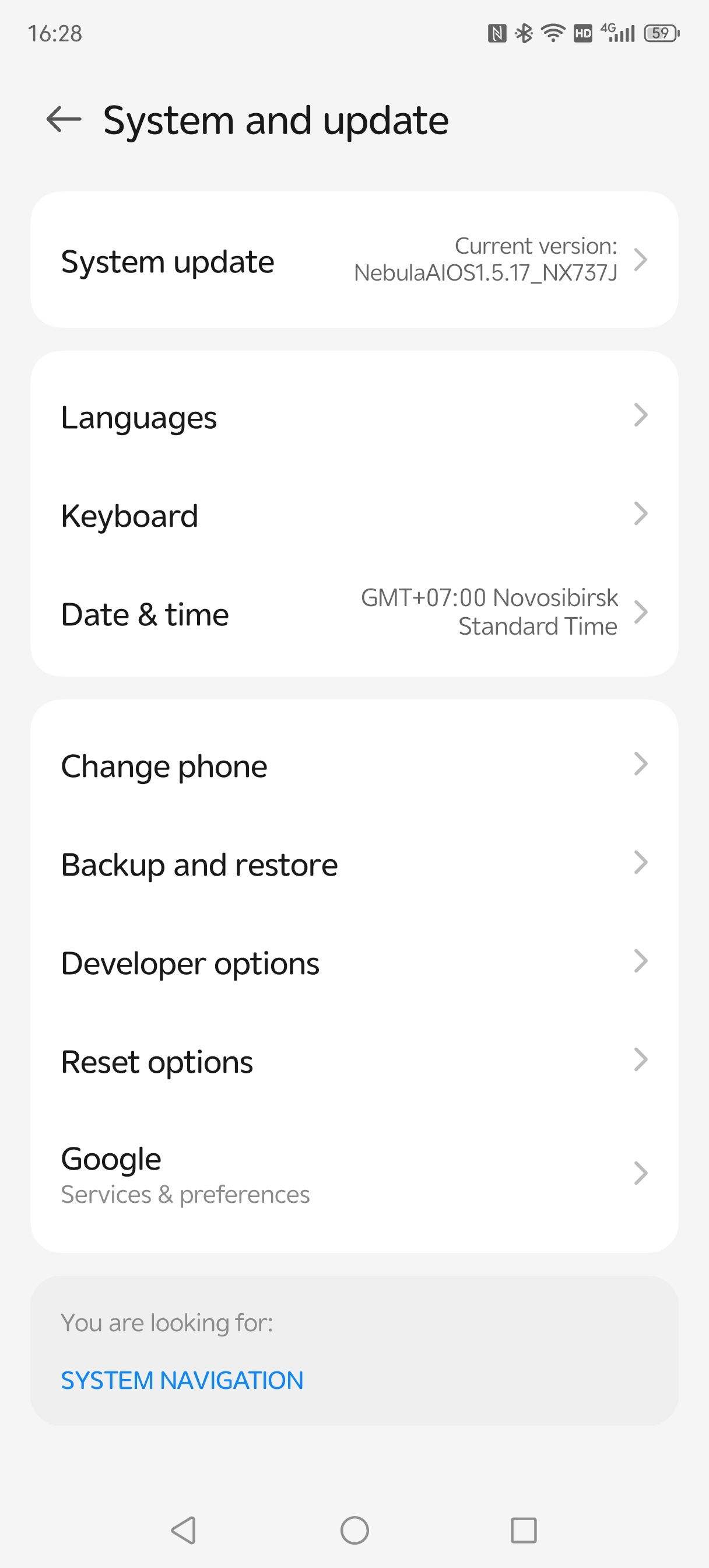The image size is (709, 1568).
Task: Open Languages settings
Action: (354, 417)
